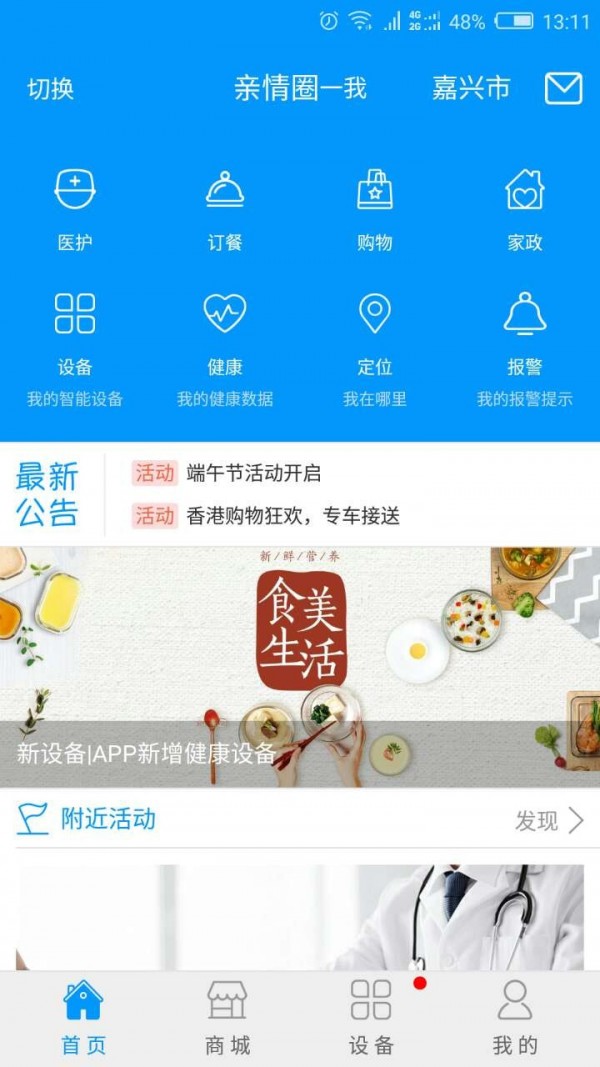Switch to the 设备 devices tab
600x1067 pixels.
(371, 1018)
